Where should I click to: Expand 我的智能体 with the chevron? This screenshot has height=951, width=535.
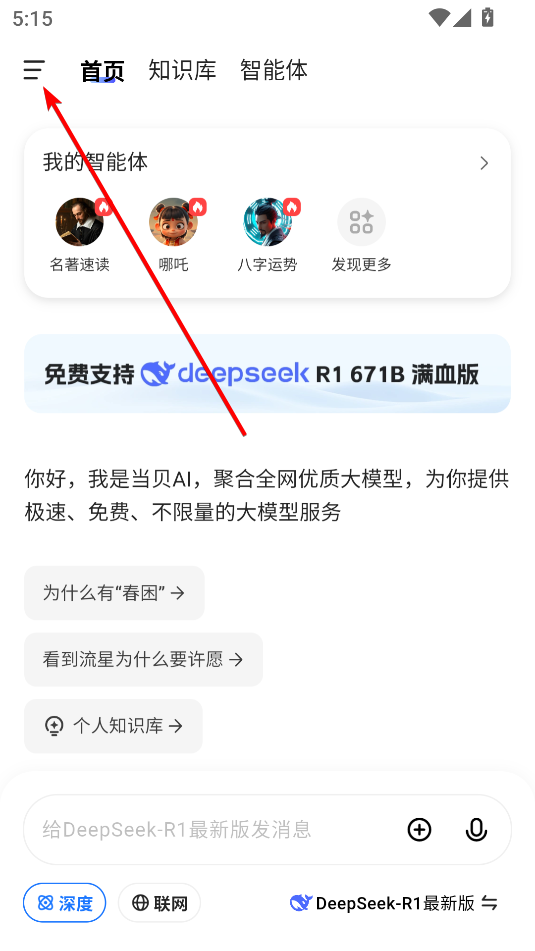point(484,163)
